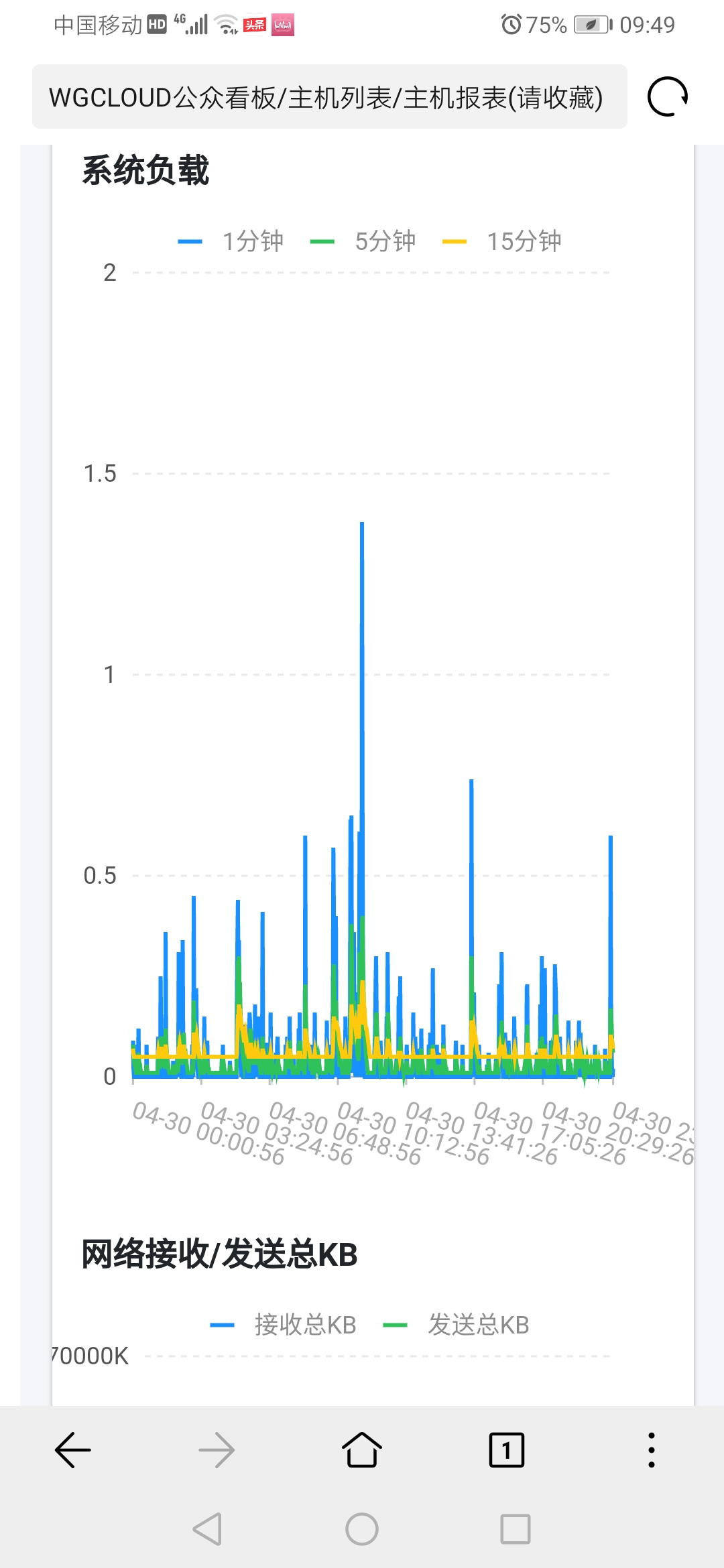Tap the system home circle button
This screenshot has width=724, height=1568.
tap(362, 1529)
